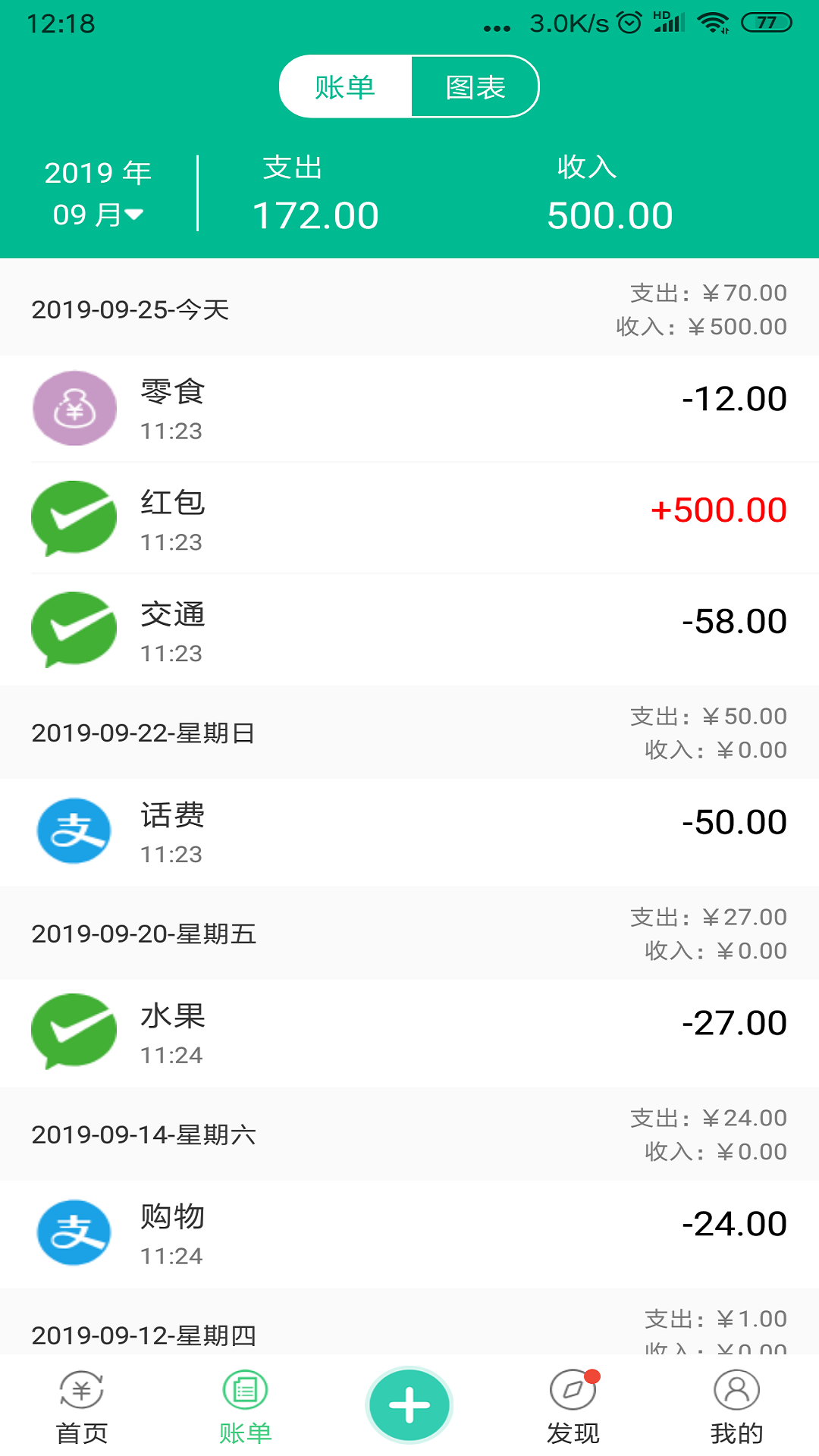Open the 购物 -24.00 entry
Viewport: 819px width, 1456px height.
tap(409, 1234)
